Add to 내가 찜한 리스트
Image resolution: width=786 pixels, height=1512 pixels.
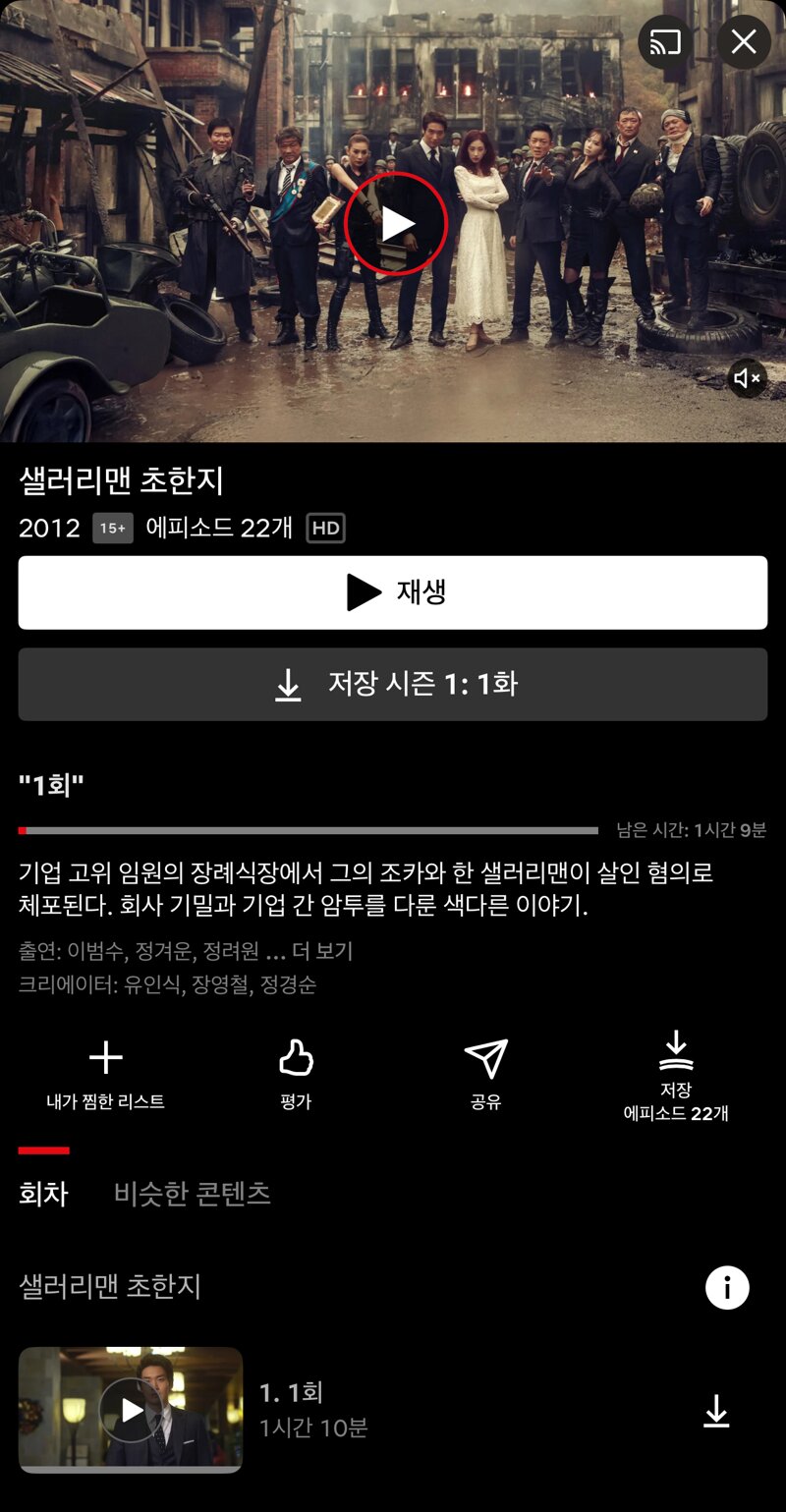(106, 1075)
